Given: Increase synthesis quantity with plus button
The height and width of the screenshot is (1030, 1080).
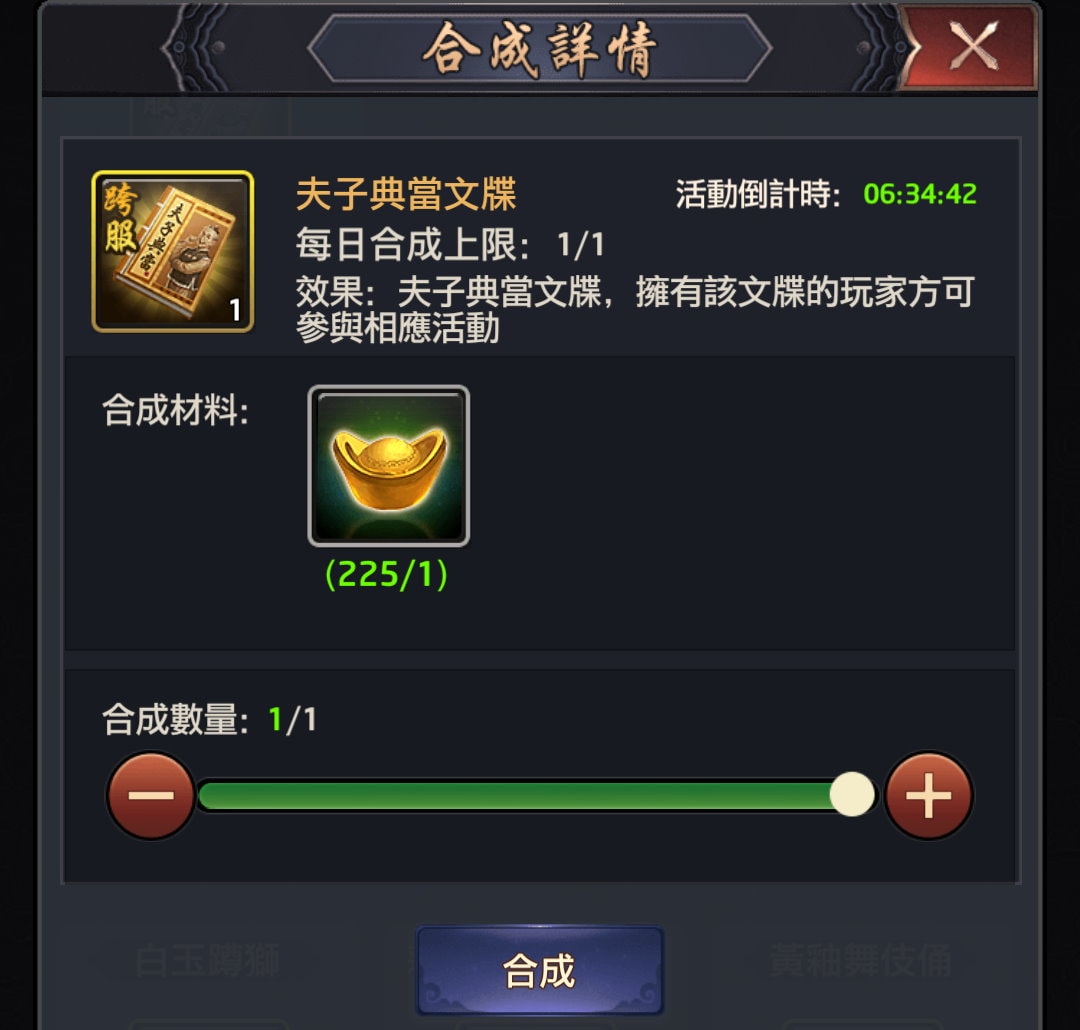Looking at the screenshot, I should coord(928,796).
